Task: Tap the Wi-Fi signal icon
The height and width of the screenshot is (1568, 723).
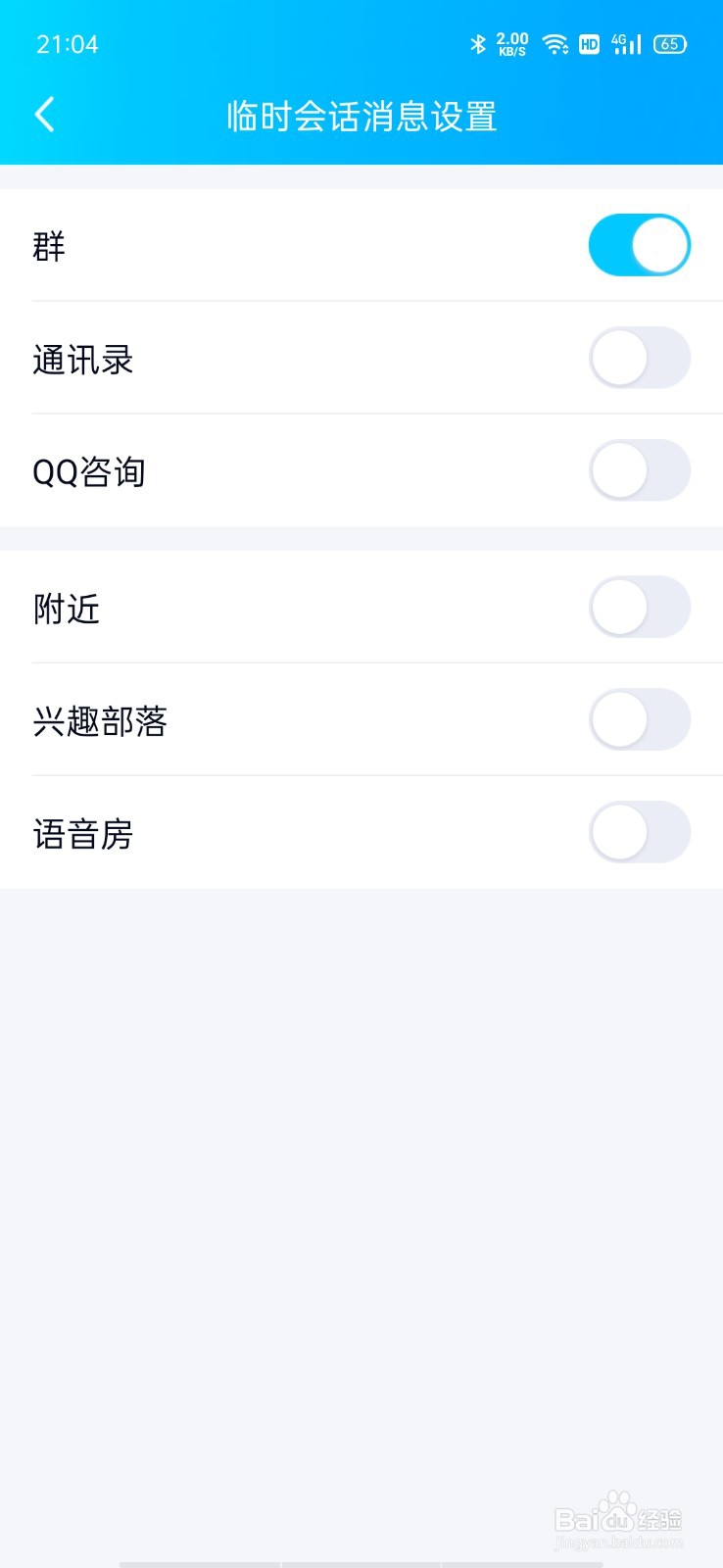Action: click(557, 44)
